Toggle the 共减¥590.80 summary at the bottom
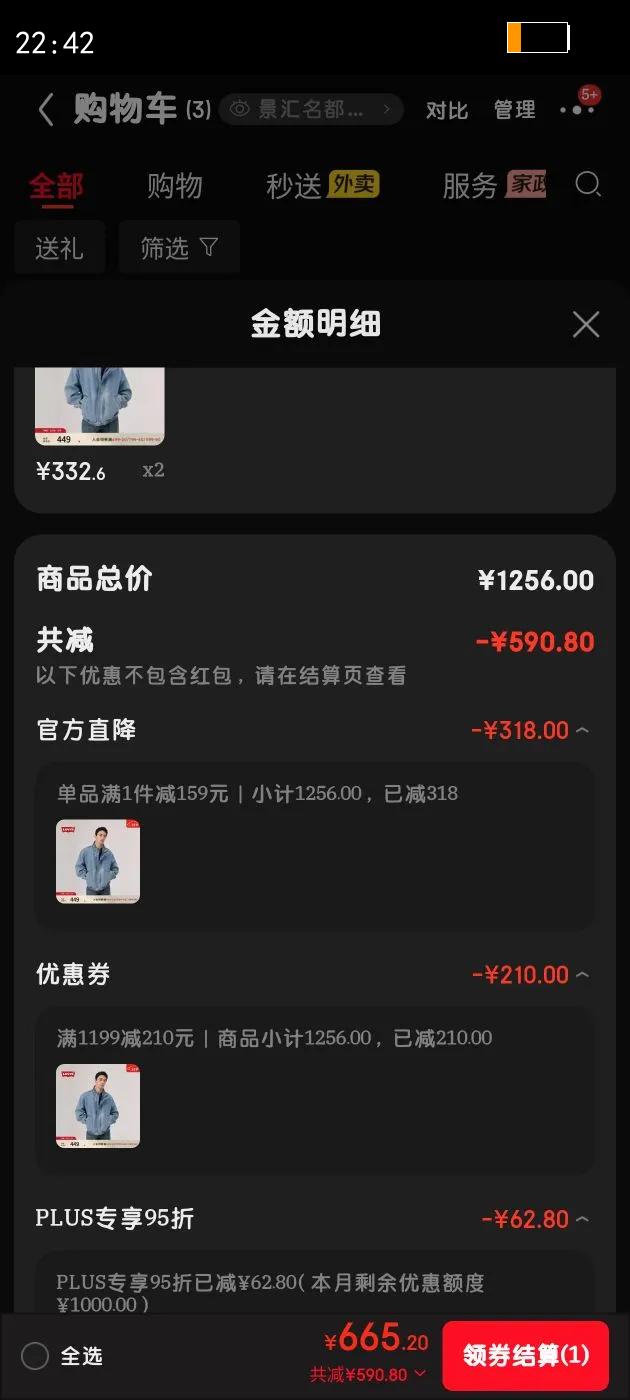Viewport: 630px width, 1400px height. (x=368, y=1375)
